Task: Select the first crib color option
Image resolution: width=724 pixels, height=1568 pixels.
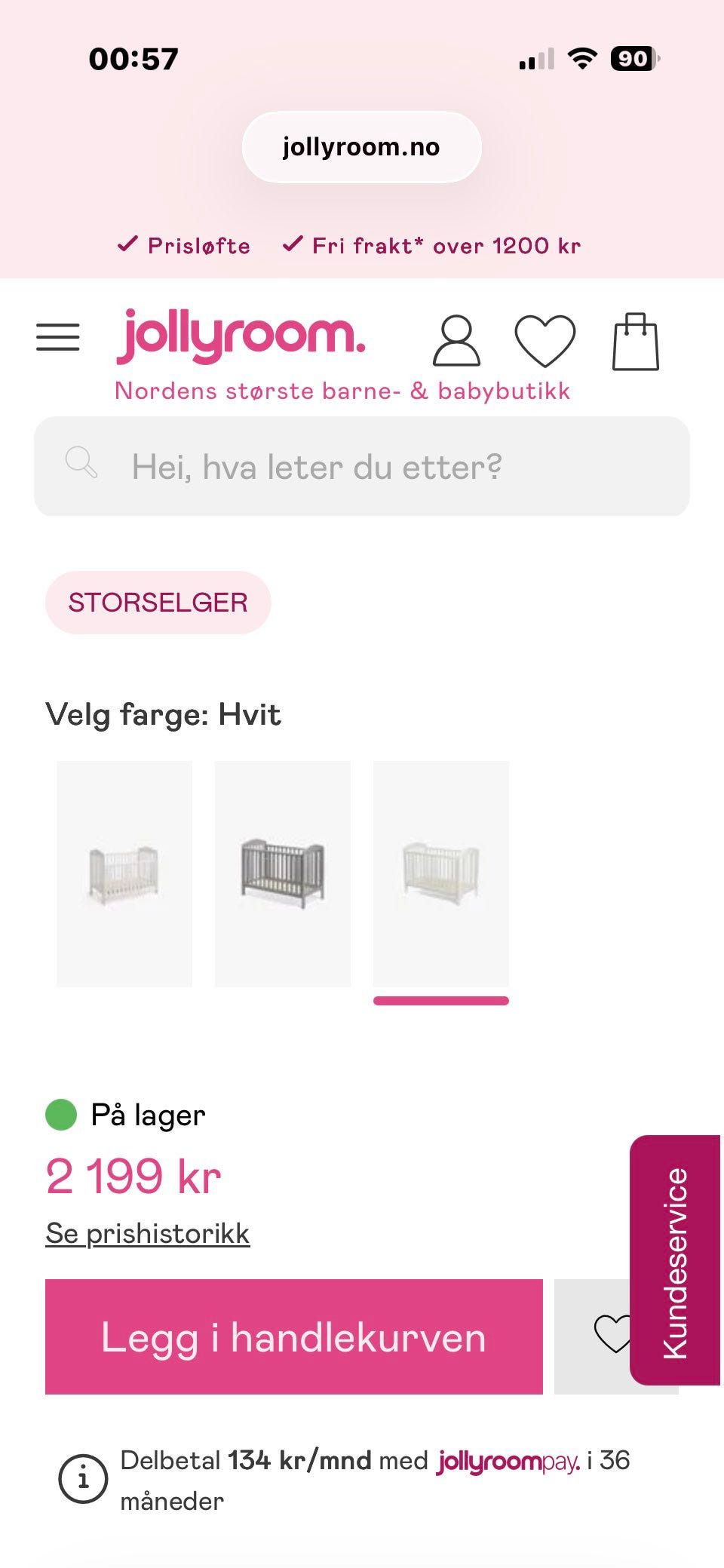Action: coord(124,873)
